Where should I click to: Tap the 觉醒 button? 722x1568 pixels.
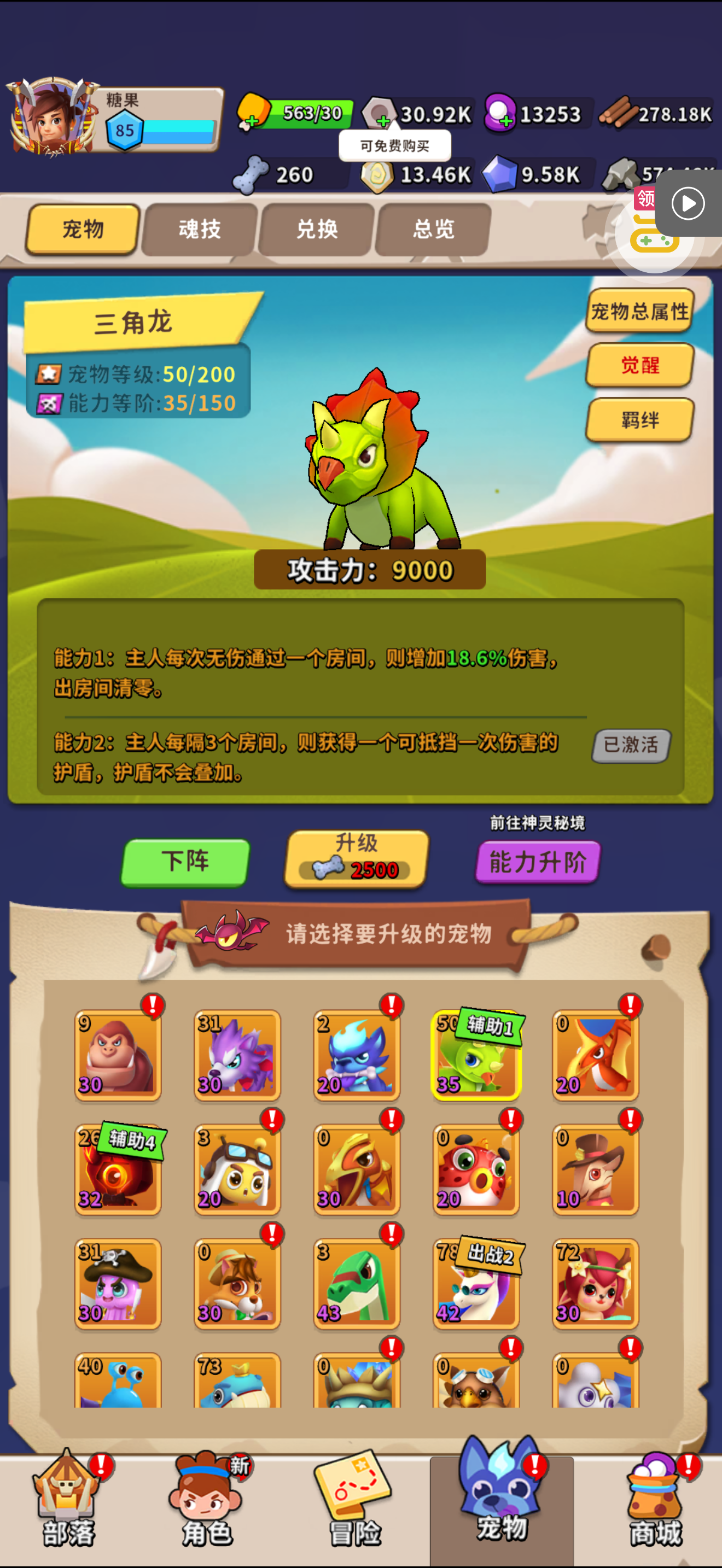(639, 365)
